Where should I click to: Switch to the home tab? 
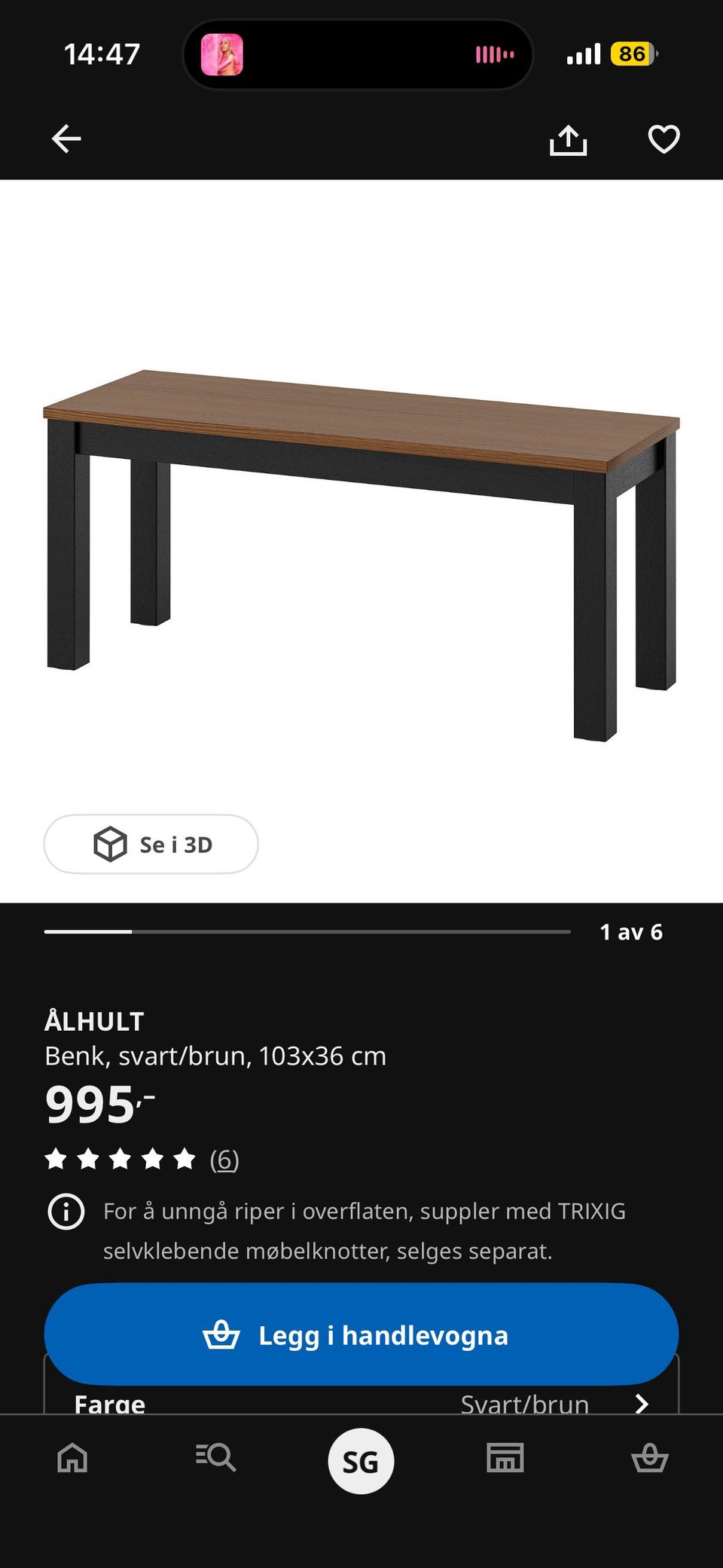(72, 1458)
